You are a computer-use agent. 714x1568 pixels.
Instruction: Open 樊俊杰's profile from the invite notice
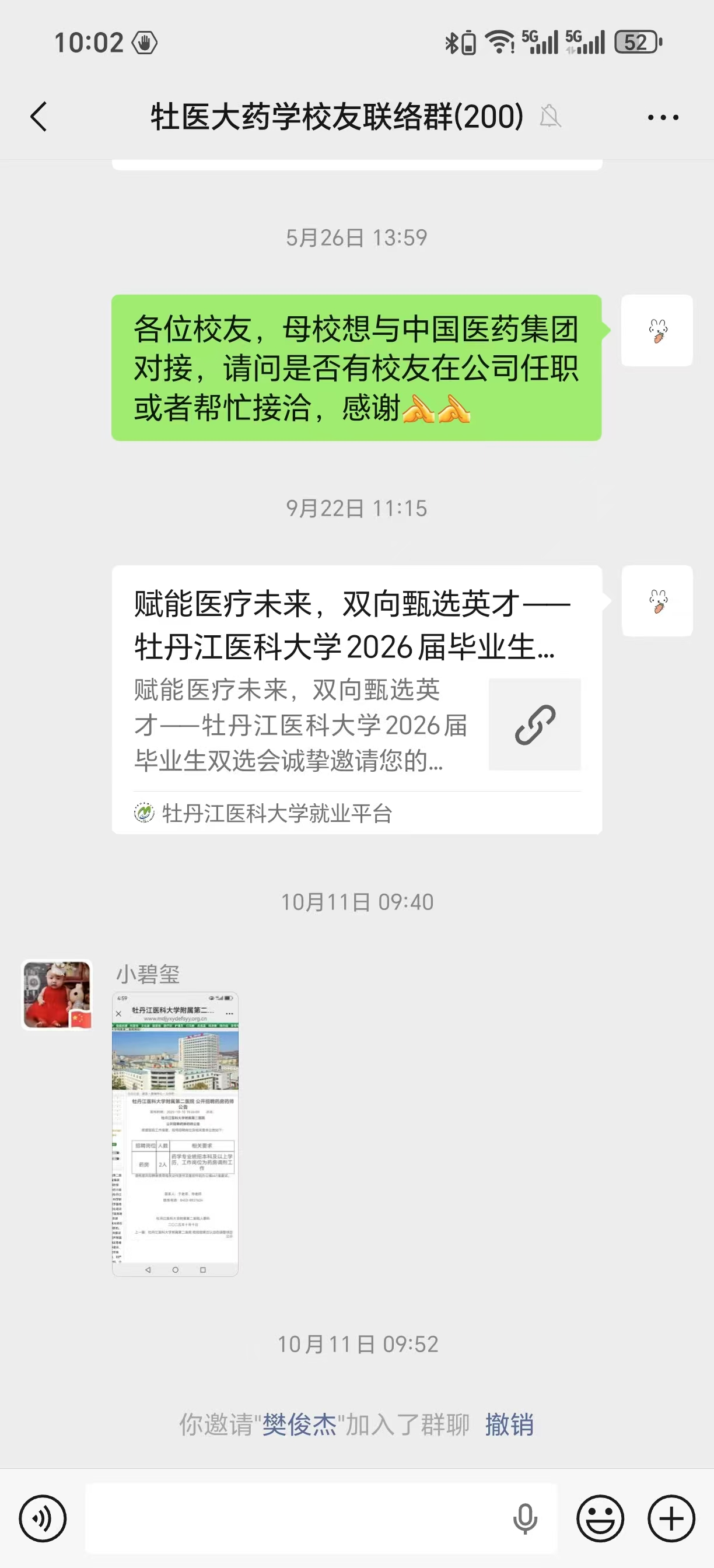pos(299,1425)
